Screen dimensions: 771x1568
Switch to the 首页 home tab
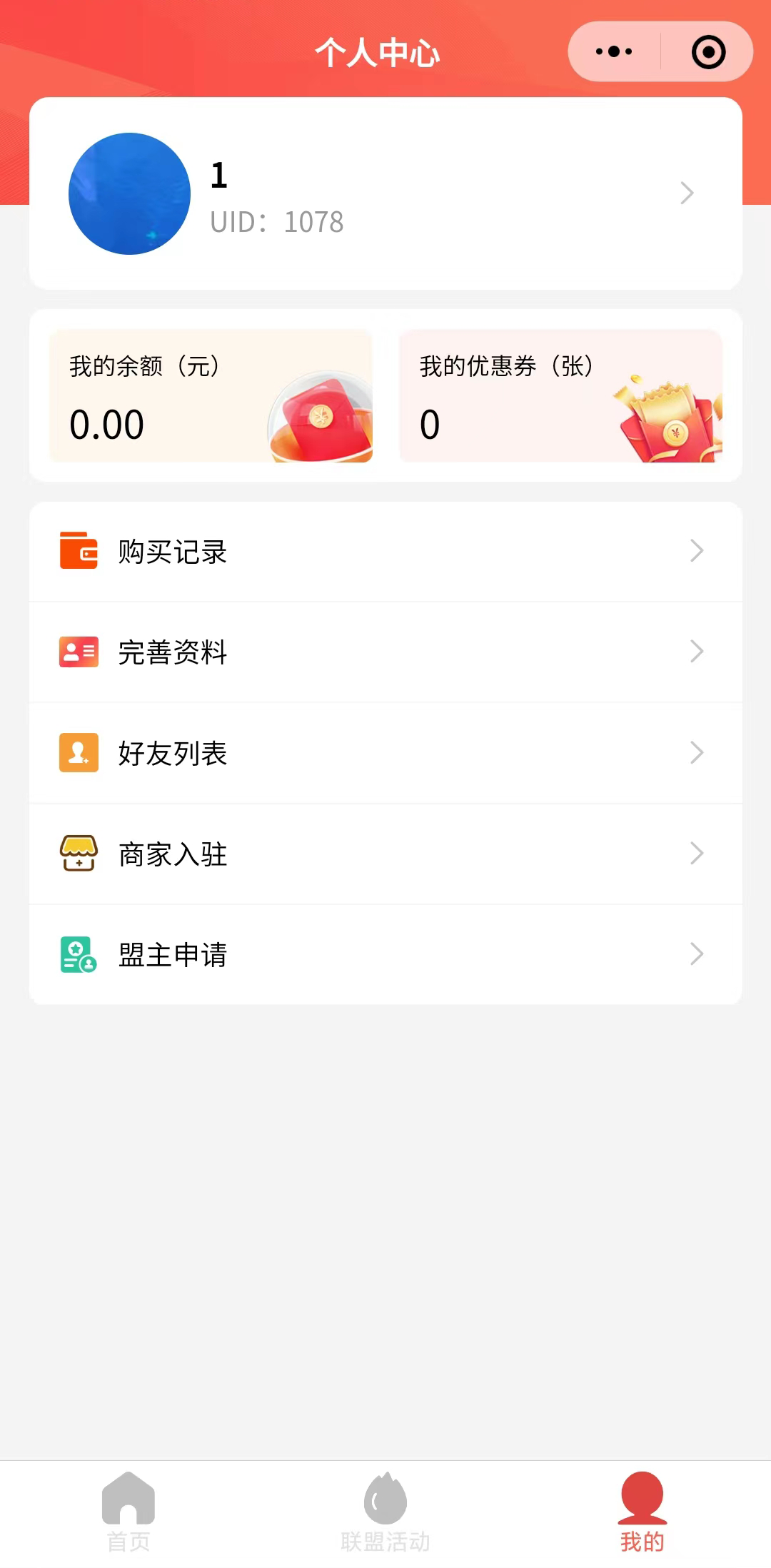[128, 1512]
